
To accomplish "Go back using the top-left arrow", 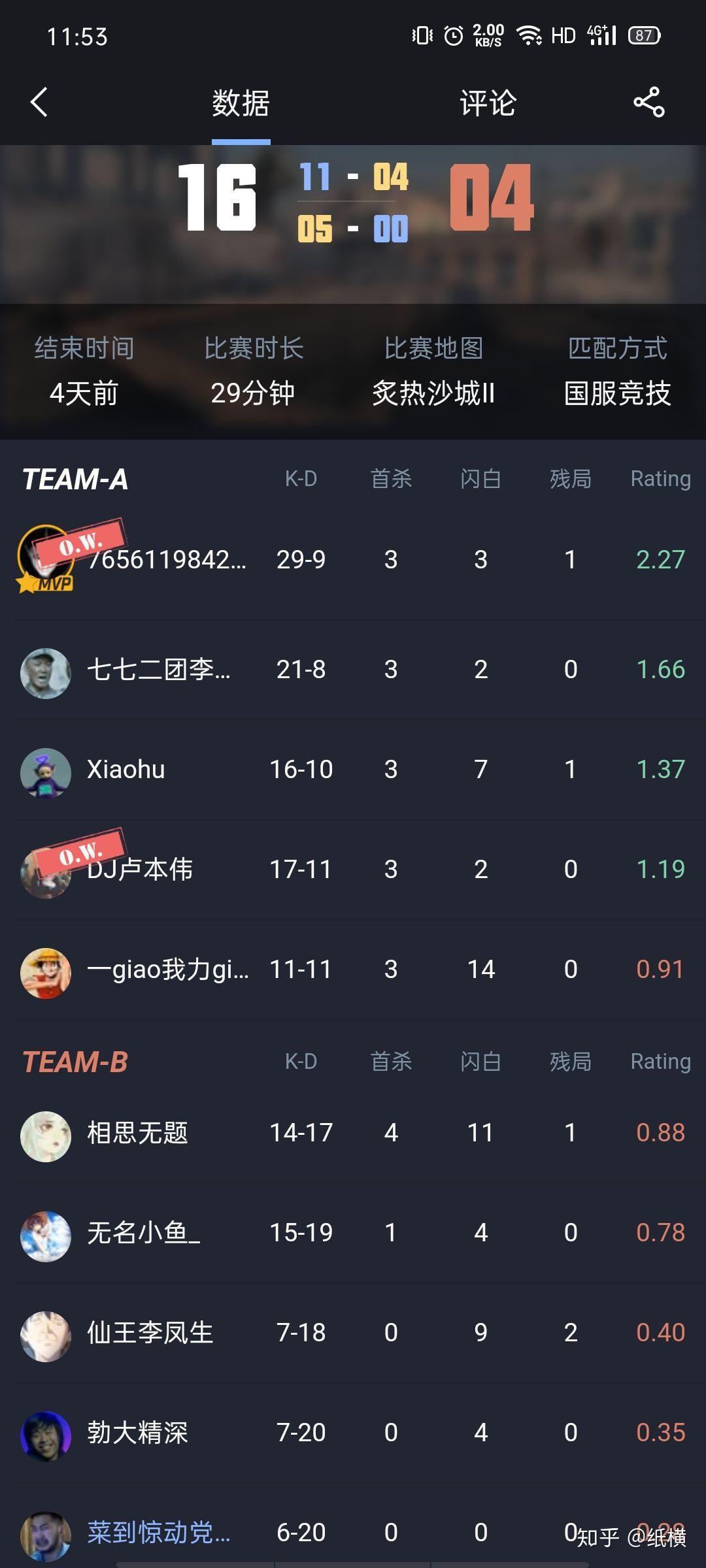I will pyautogui.click(x=39, y=103).
